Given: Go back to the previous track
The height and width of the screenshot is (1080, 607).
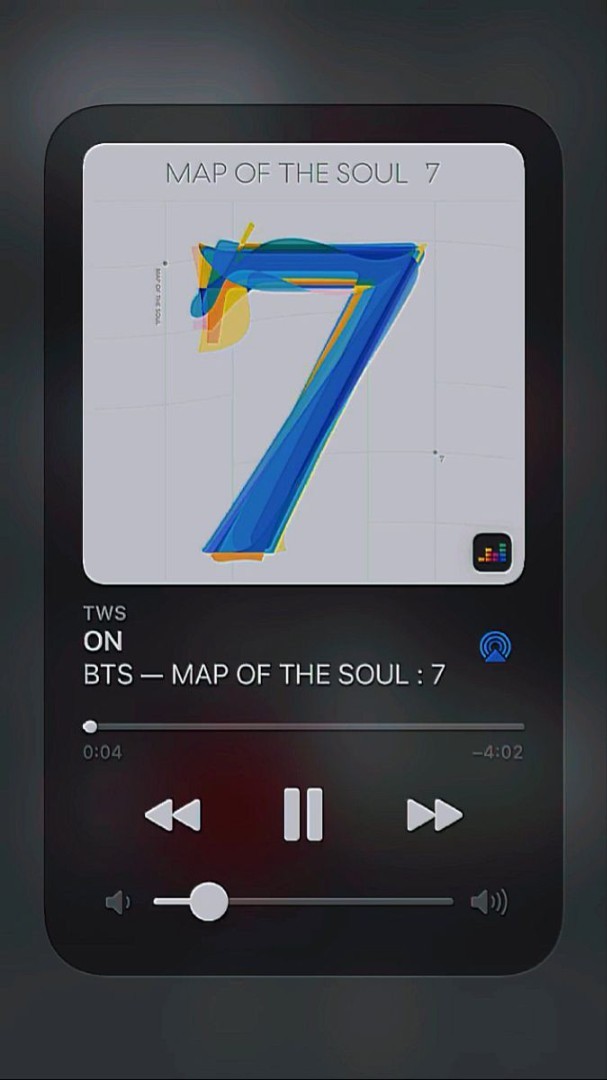Looking at the screenshot, I should click(173, 815).
